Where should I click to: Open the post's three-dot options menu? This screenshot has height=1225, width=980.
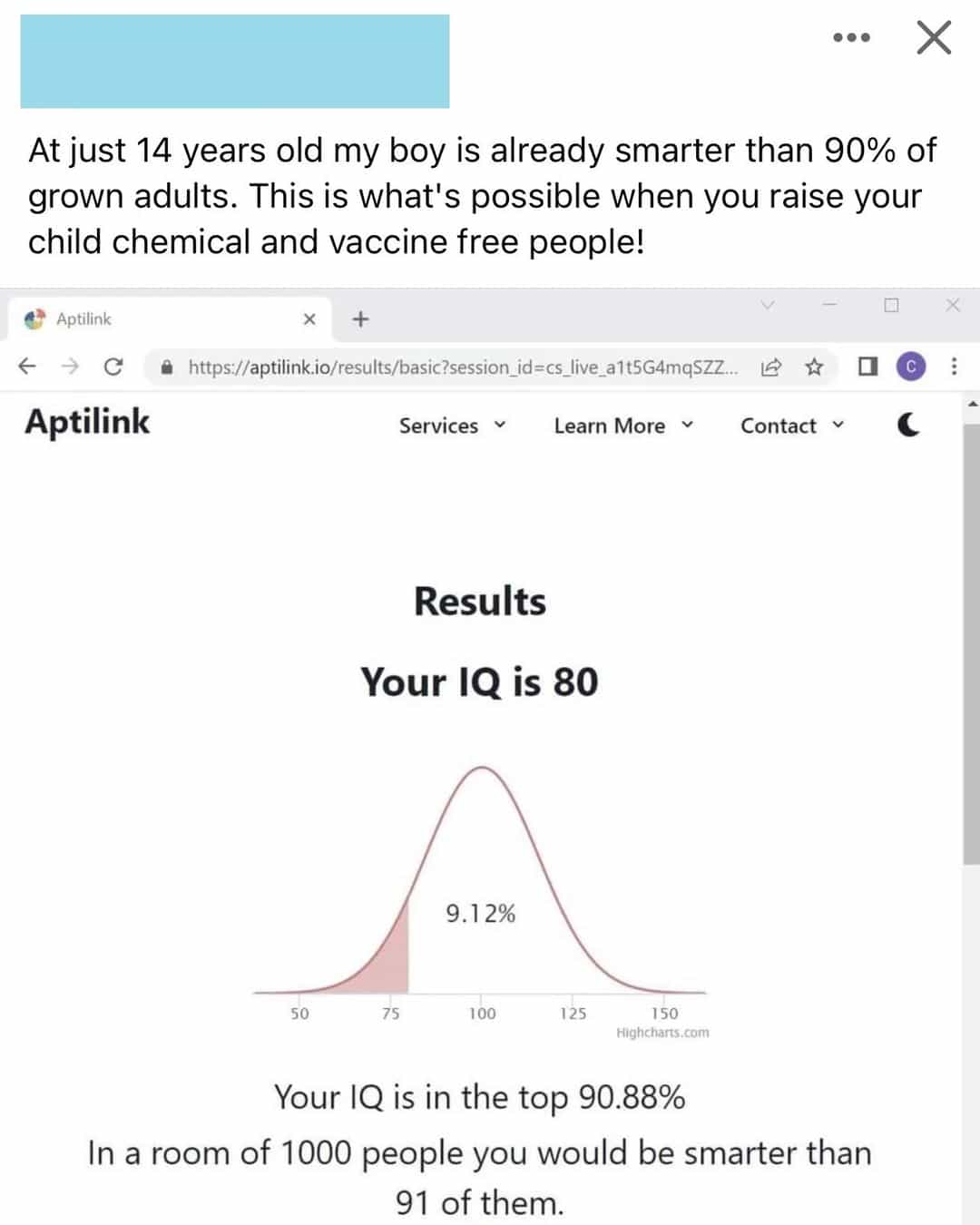(x=851, y=38)
